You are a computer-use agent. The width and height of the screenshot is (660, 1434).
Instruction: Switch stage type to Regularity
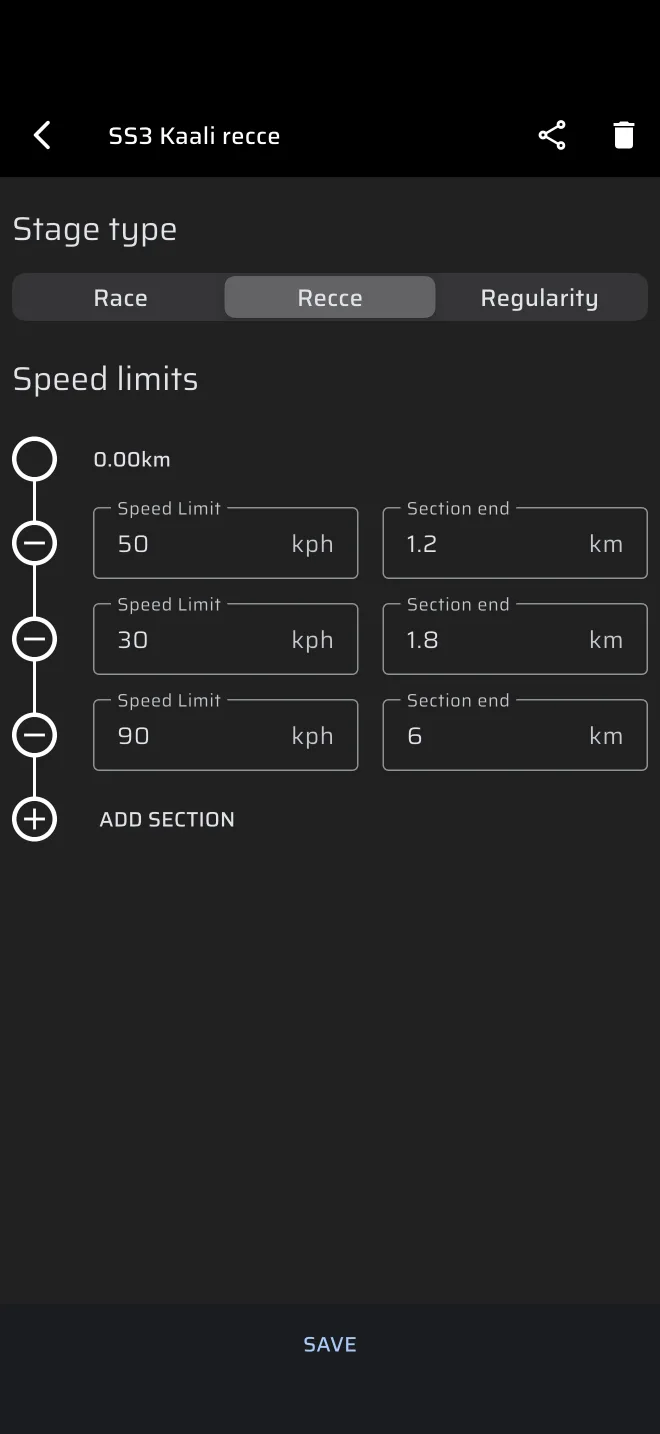[x=540, y=298]
